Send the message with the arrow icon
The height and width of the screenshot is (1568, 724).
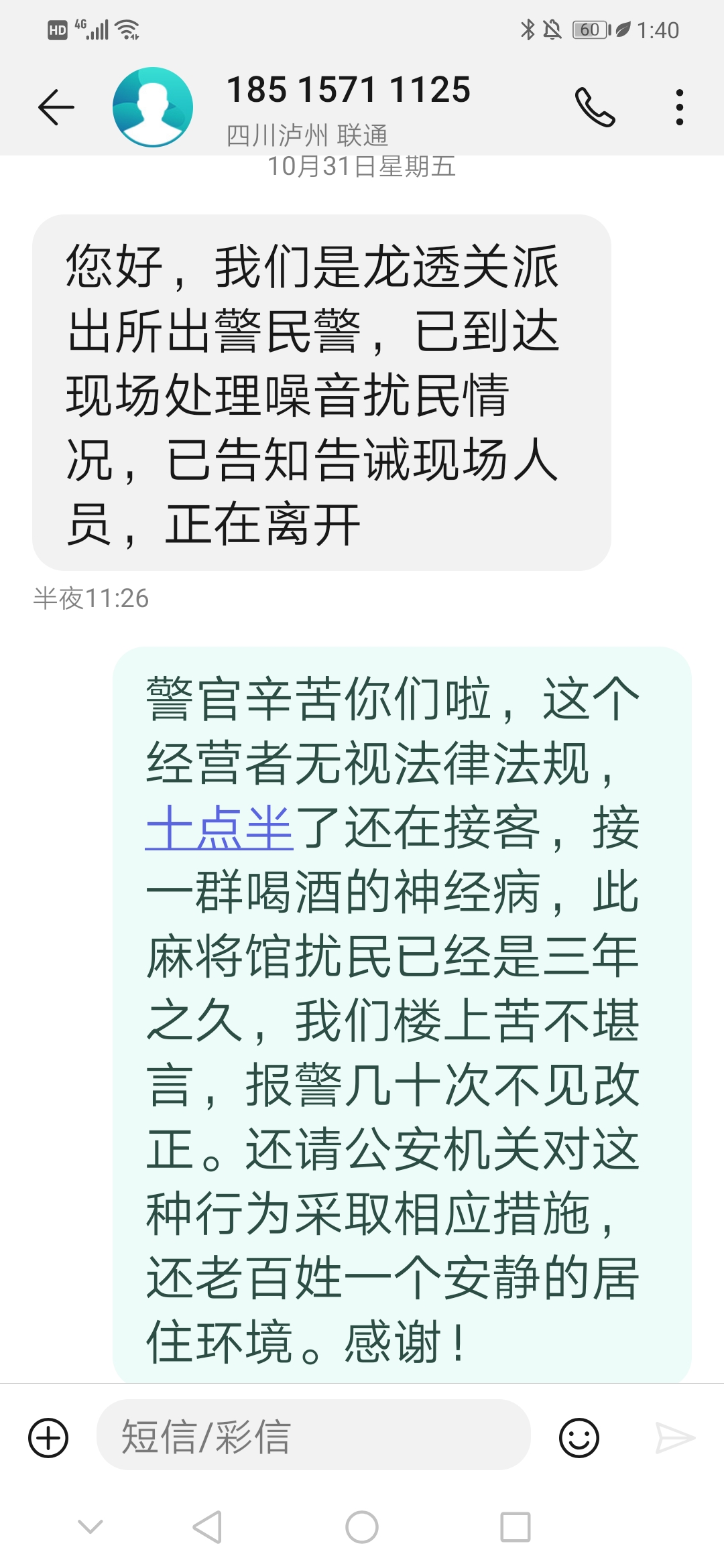click(674, 1438)
